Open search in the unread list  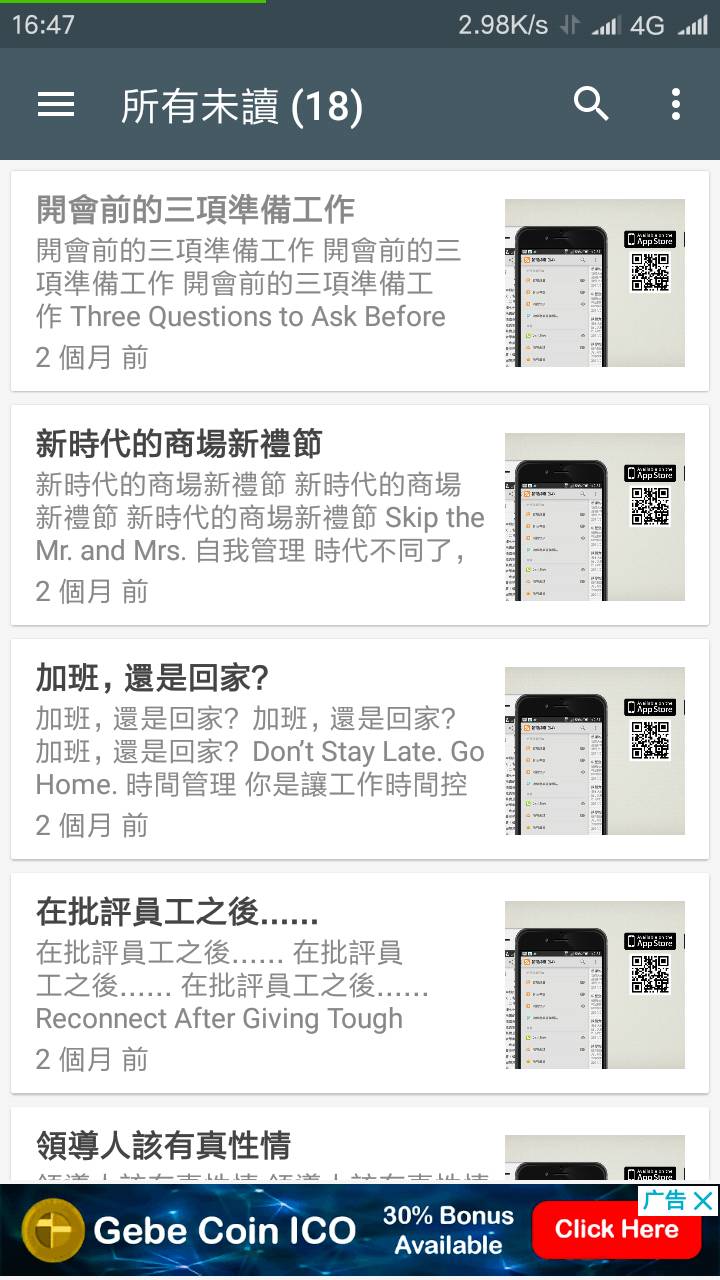coord(591,104)
